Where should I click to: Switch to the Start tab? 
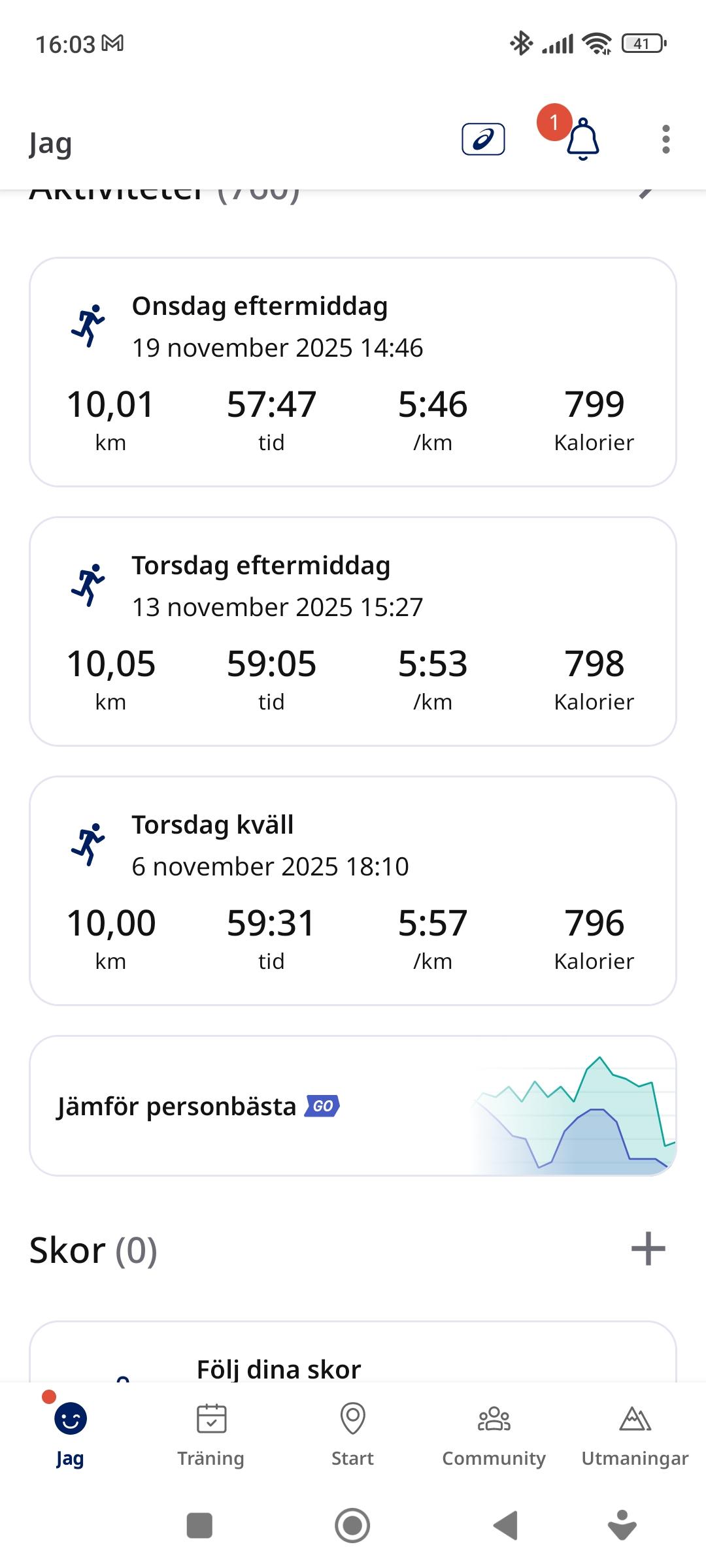[x=352, y=1434]
